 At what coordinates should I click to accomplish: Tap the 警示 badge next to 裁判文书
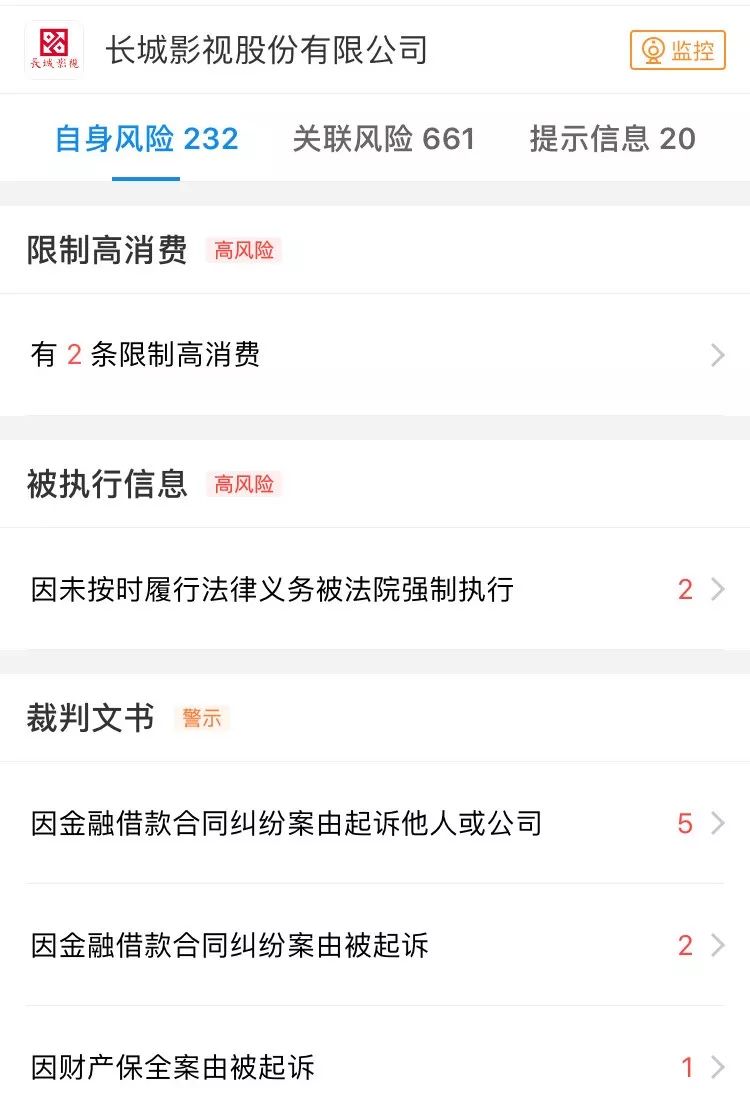pyautogui.click(x=203, y=716)
